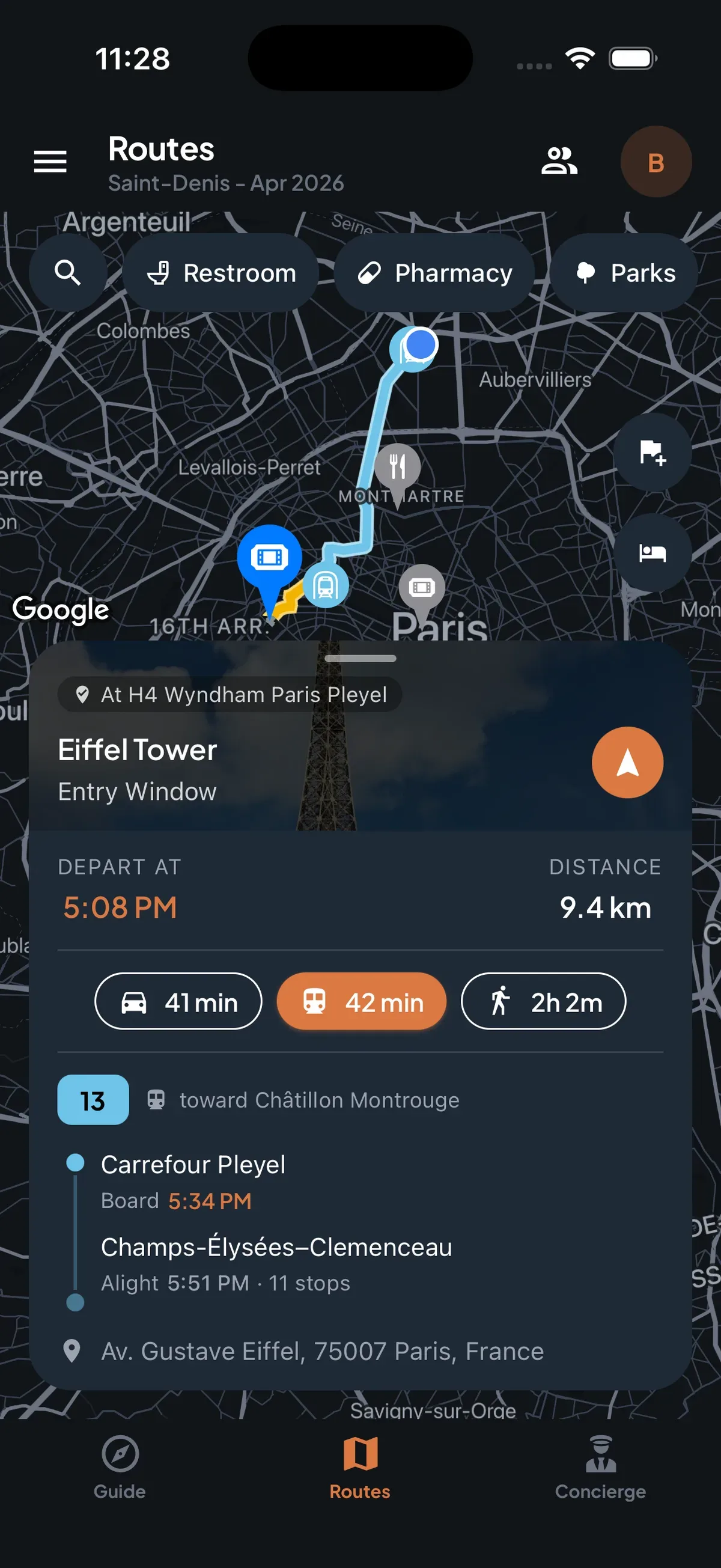Tap the metro station marker on the route
Viewport: 721px width, 1568px height.
coord(327,585)
